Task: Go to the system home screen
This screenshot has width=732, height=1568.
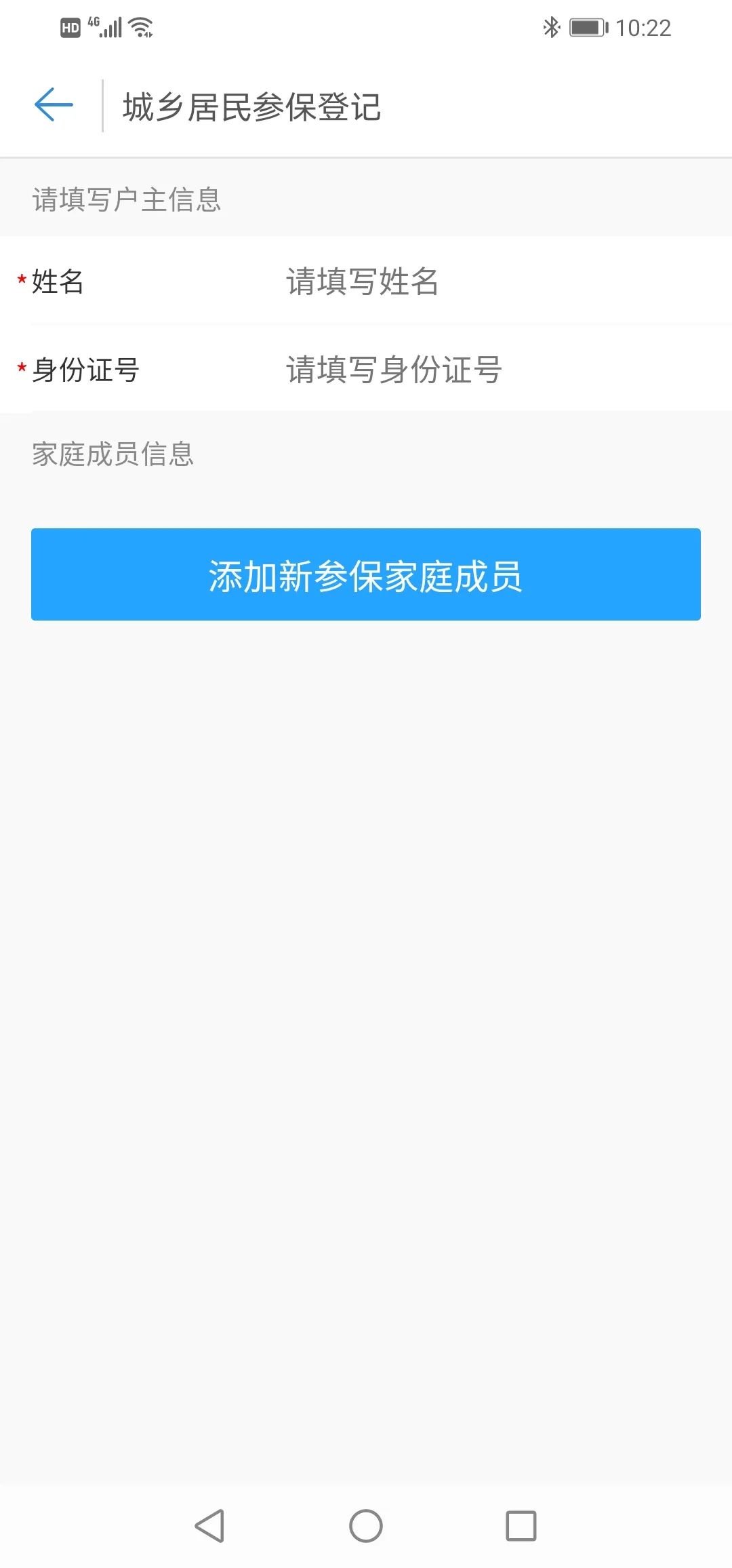Action: (366, 1526)
